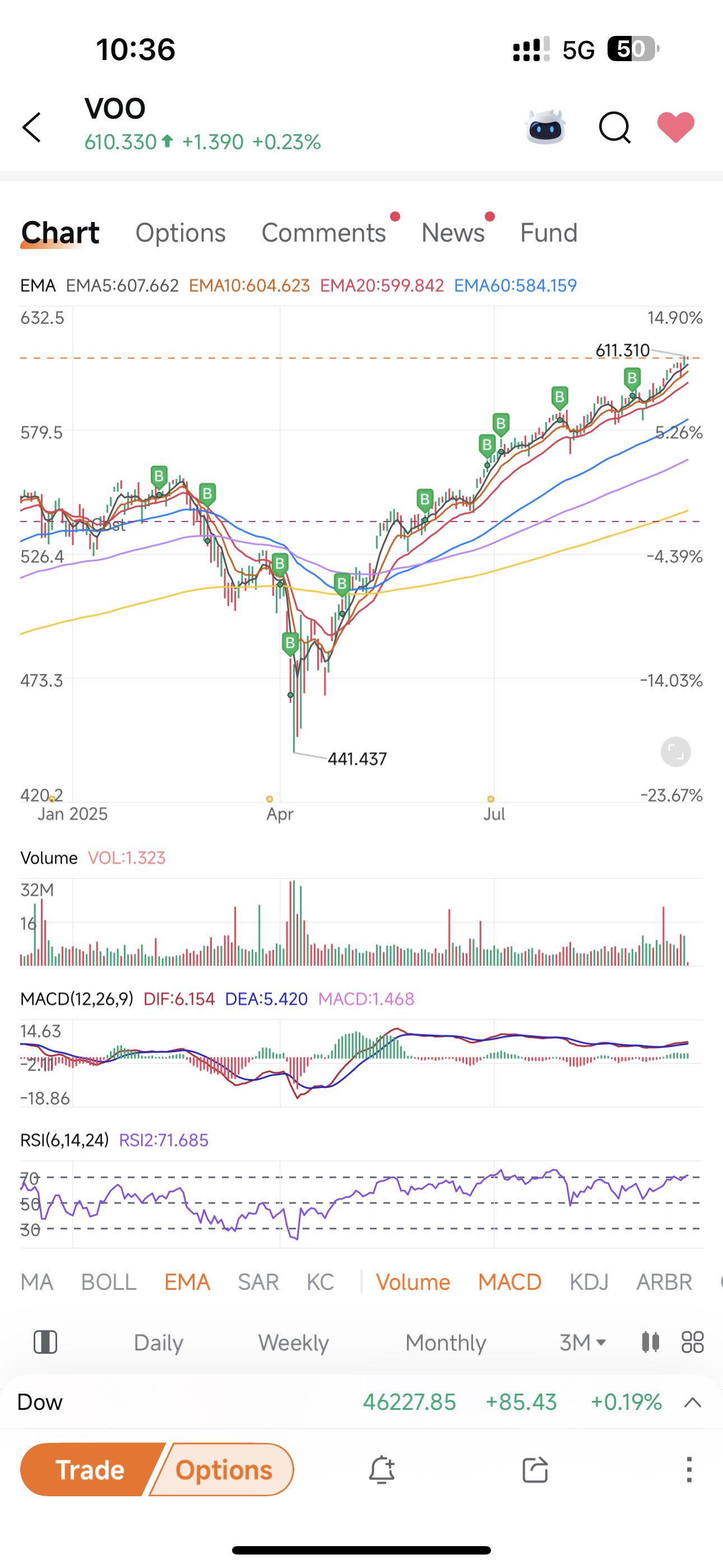
Task: Open the Fund tab
Action: (548, 233)
